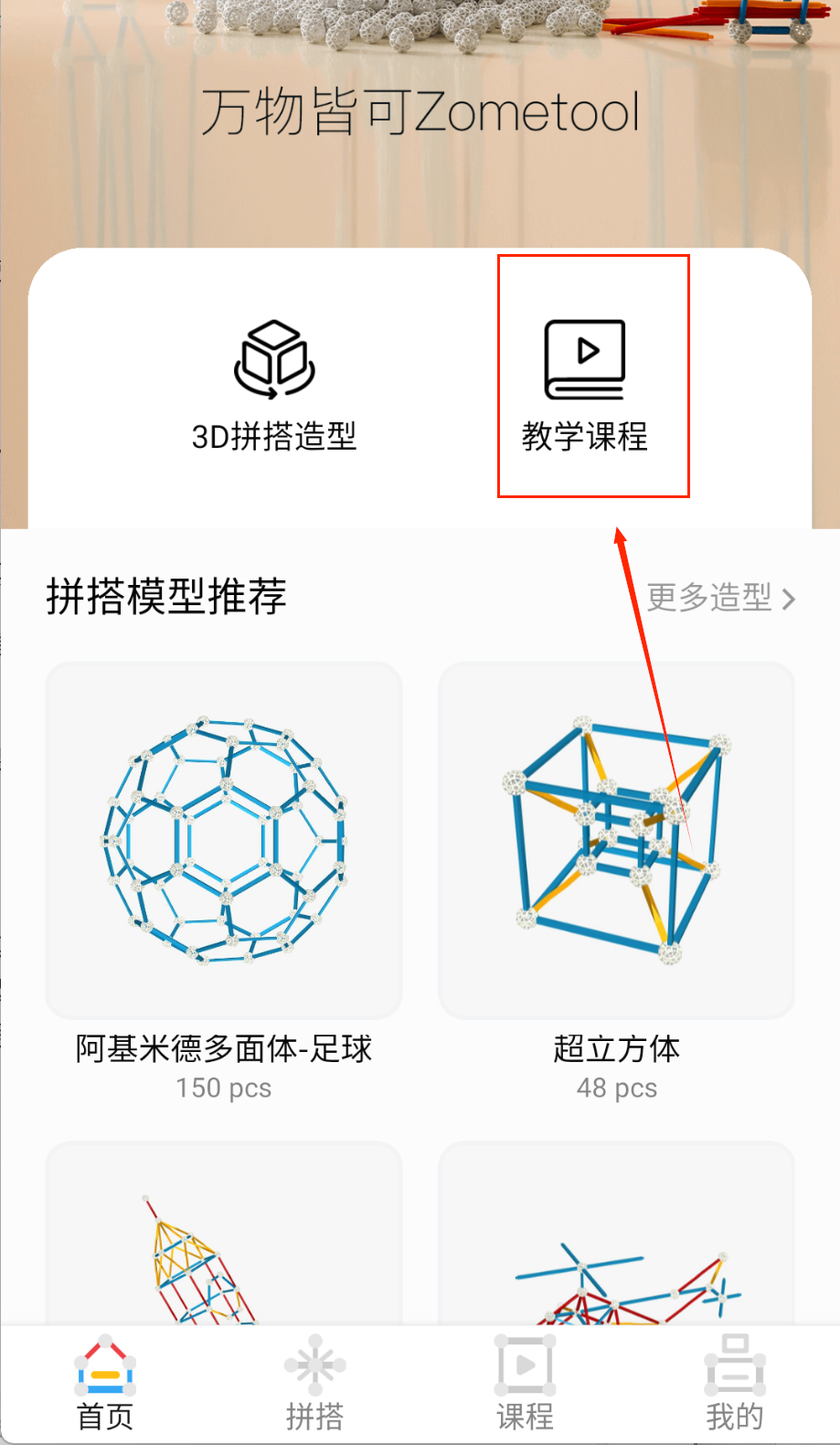Select the 首页 home tab
840x1445 pixels.
[x=105, y=1384]
